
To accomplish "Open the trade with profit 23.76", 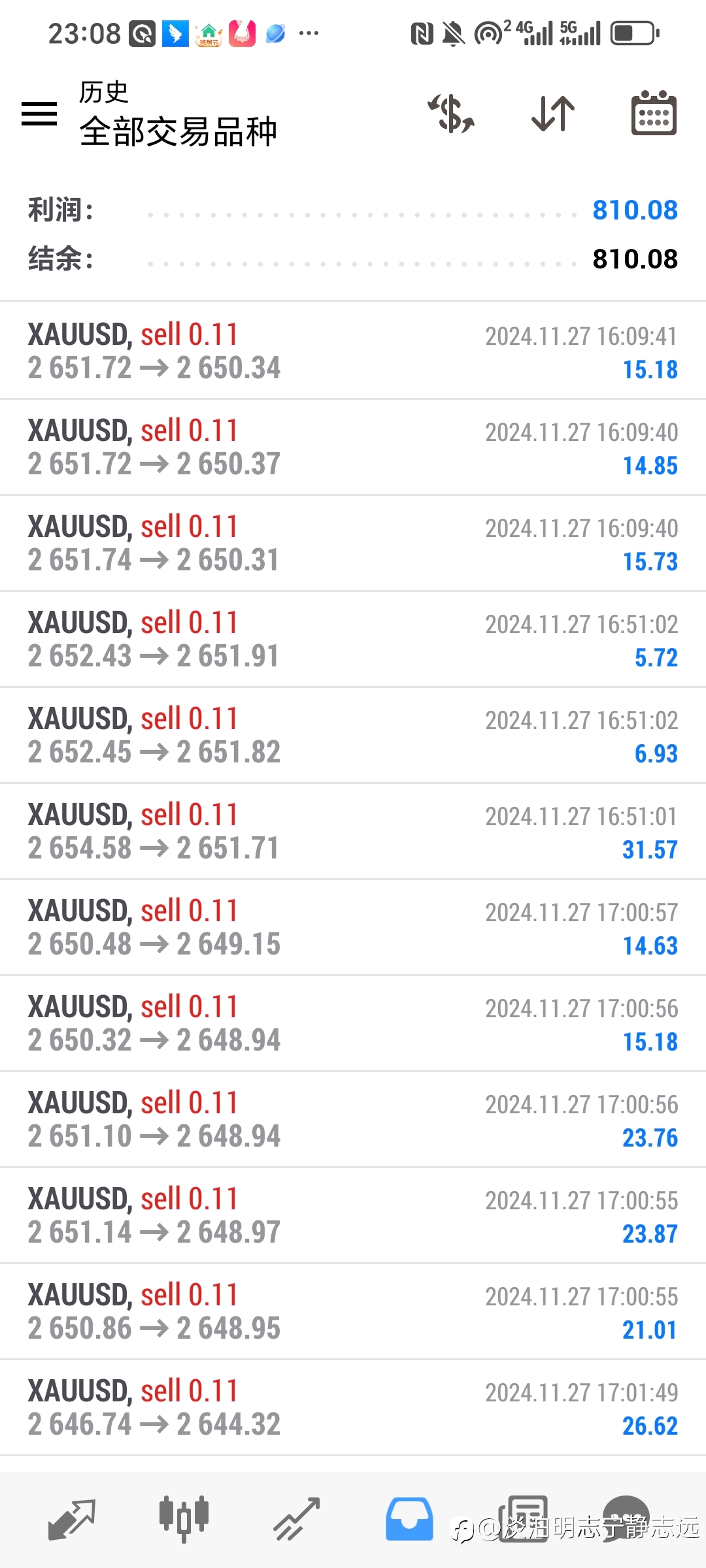I will (353, 1119).
